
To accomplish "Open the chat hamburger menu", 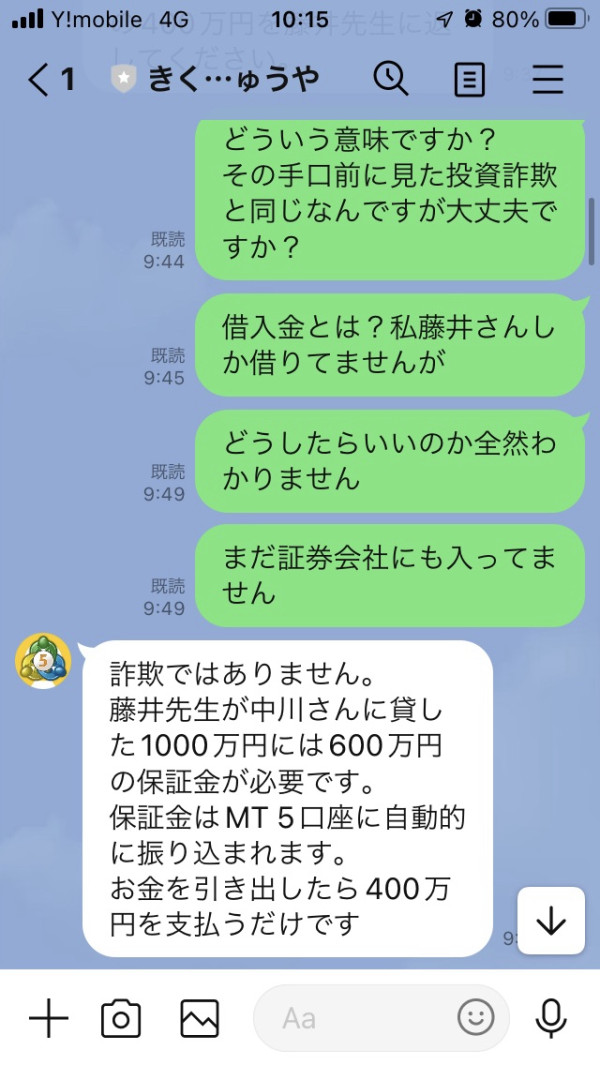I will pyautogui.click(x=548, y=79).
